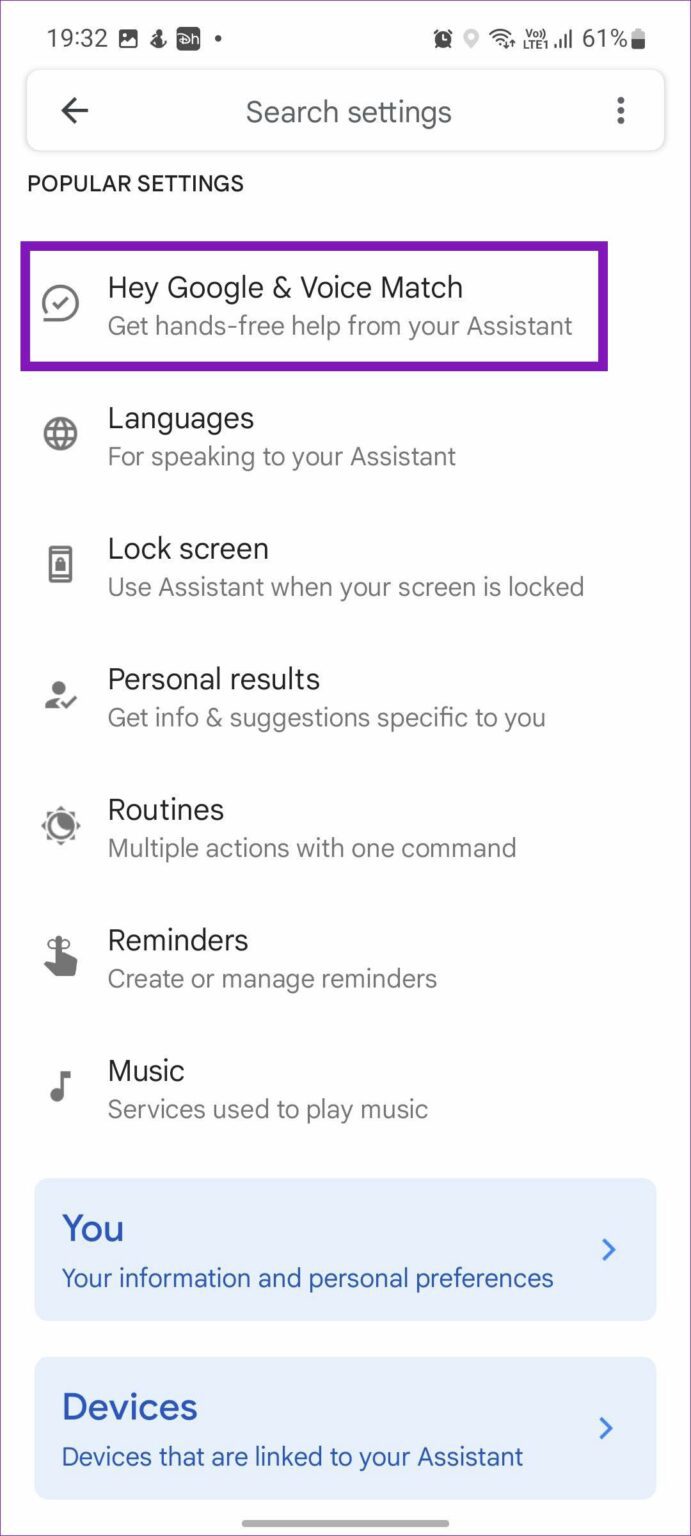Open the Devices card

[x=345, y=1428]
